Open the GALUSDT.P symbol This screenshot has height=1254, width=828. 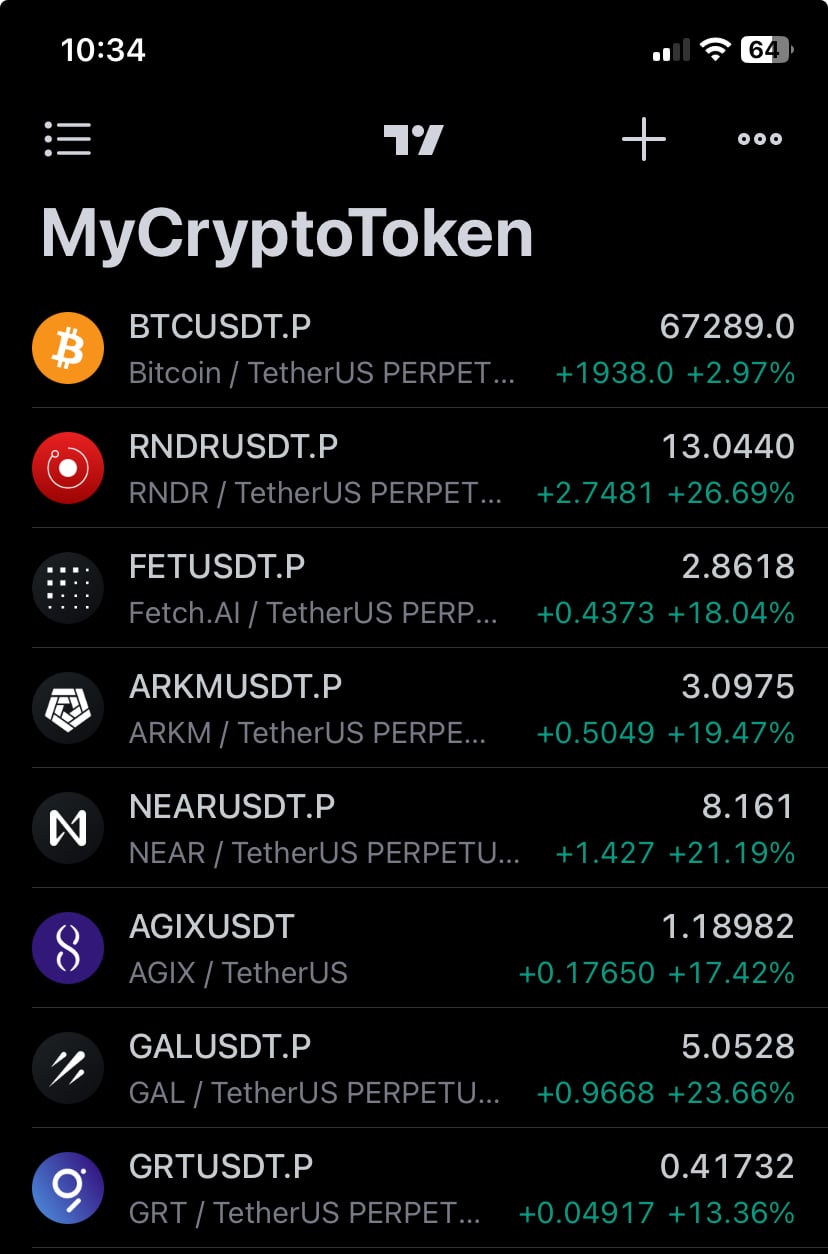219,1046
